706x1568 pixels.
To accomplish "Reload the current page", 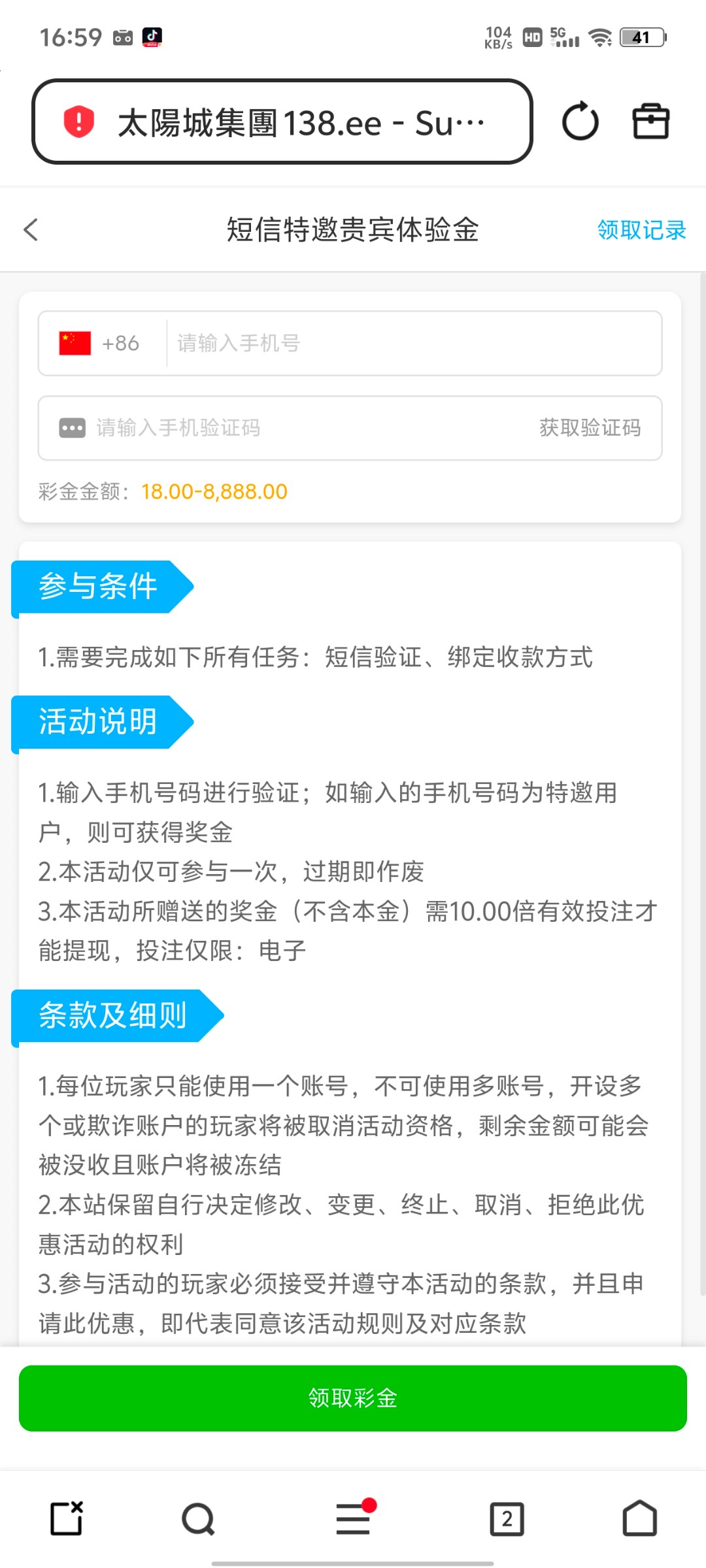I will point(580,122).
